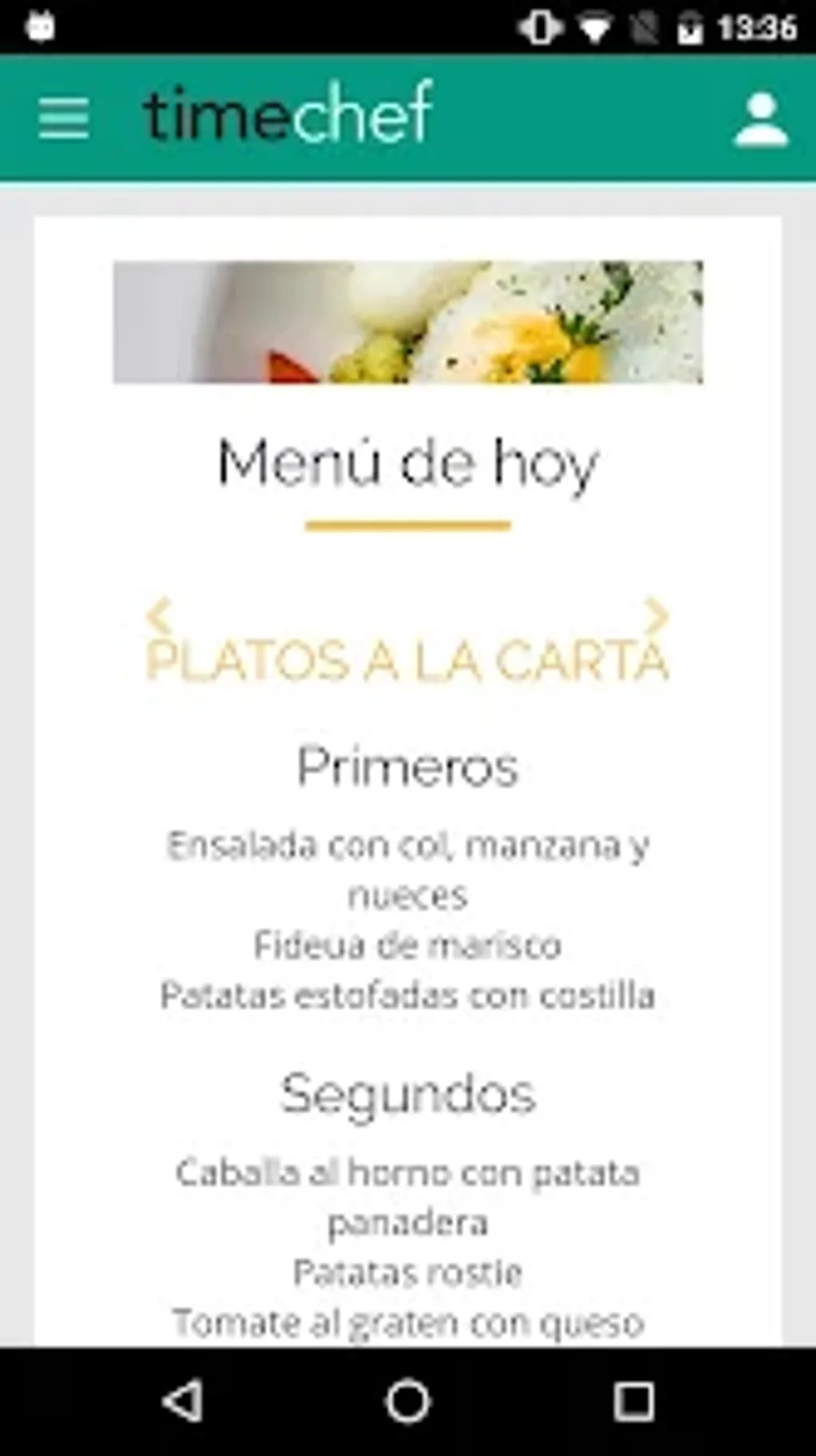The height and width of the screenshot is (1456, 816).
Task: Tap the system back button
Action: click(183, 1402)
